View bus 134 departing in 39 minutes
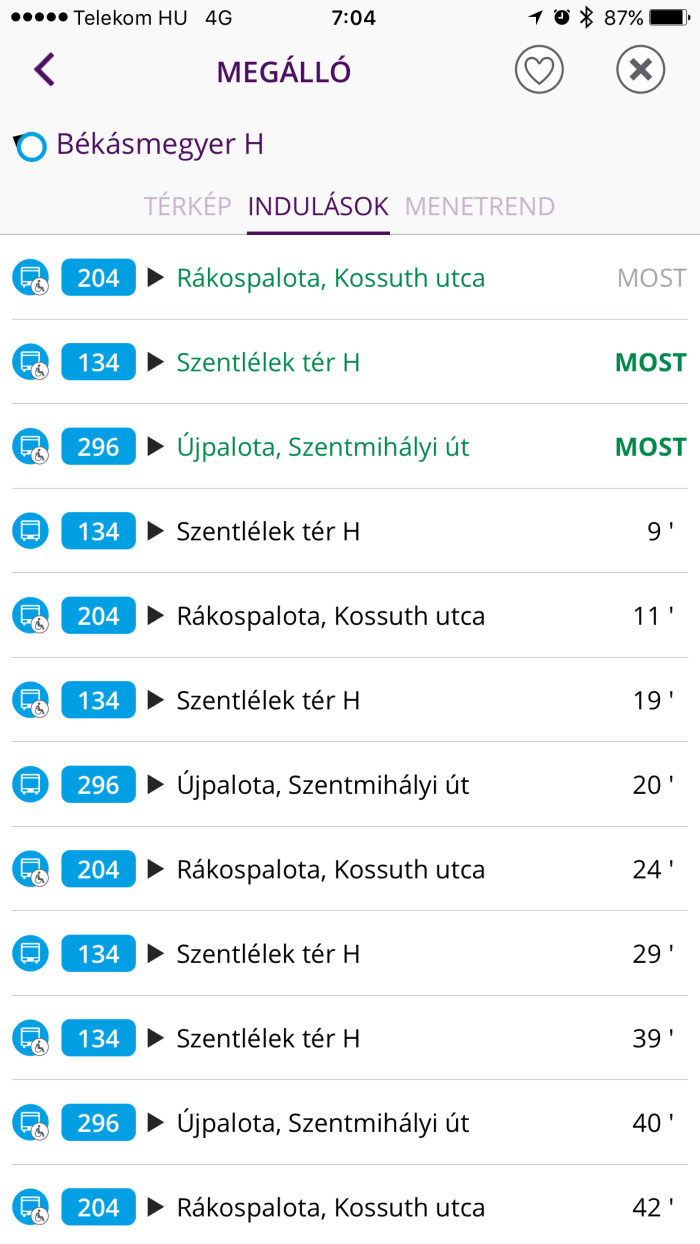The height and width of the screenshot is (1244, 700). [x=350, y=1038]
